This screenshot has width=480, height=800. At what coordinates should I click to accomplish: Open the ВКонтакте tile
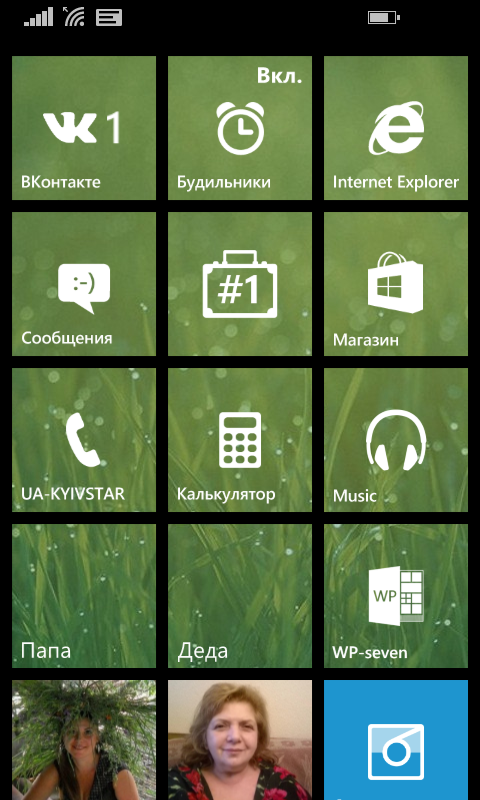(x=84, y=128)
